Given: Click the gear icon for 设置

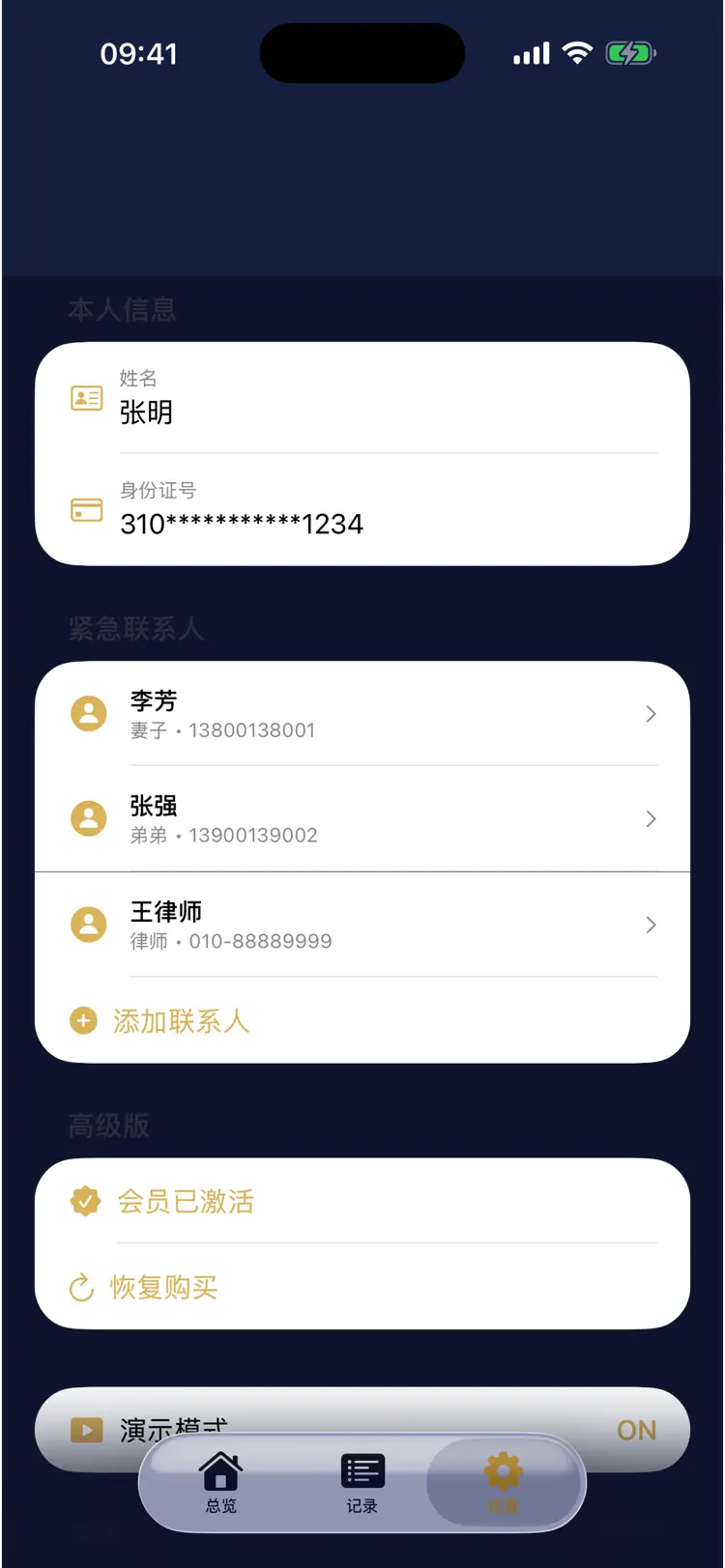Looking at the screenshot, I should (502, 1470).
